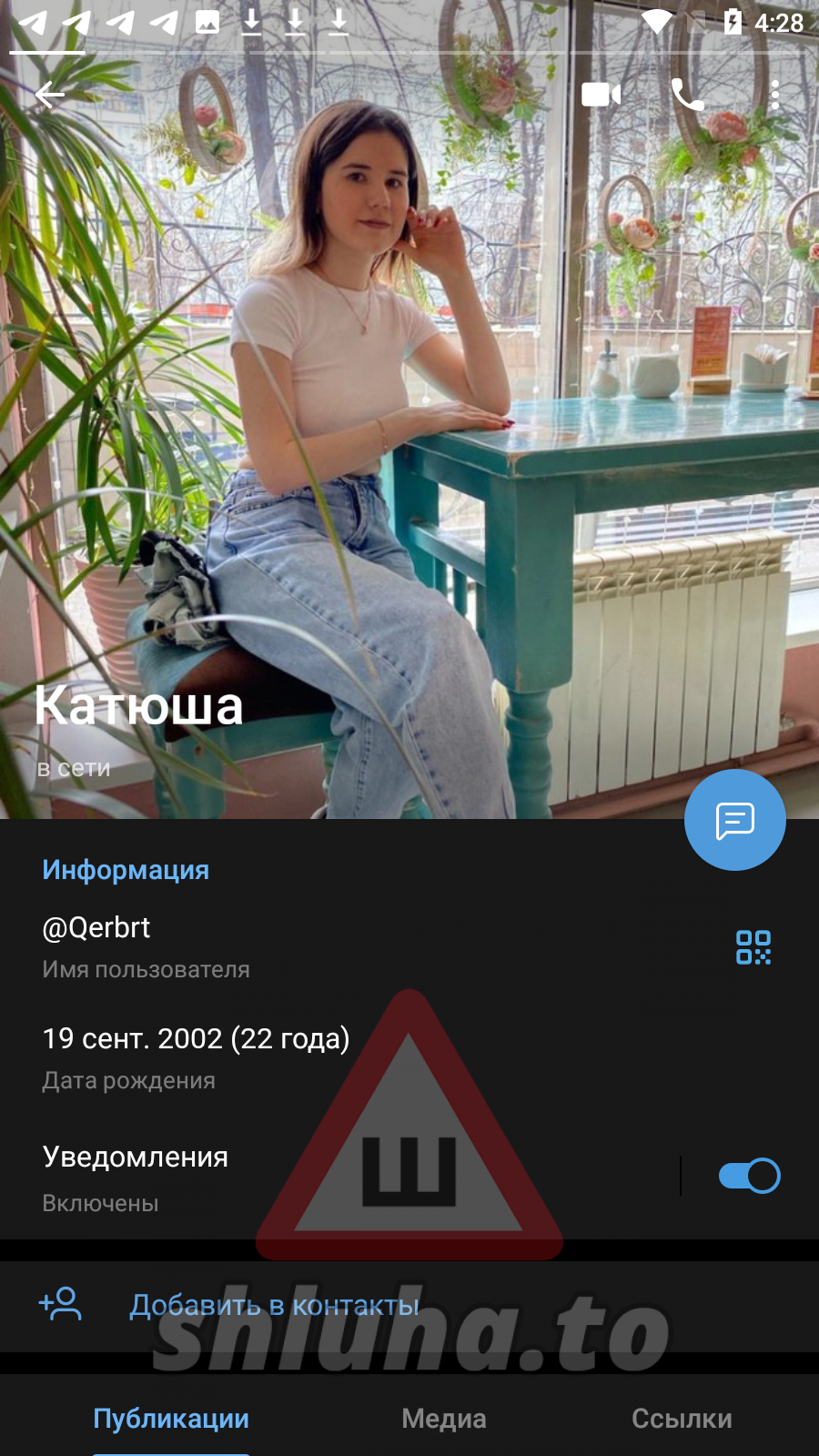Open the Уведомления settings row
Image resolution: width=819 pixels, height=1456 pixels.
point(337,1178)
